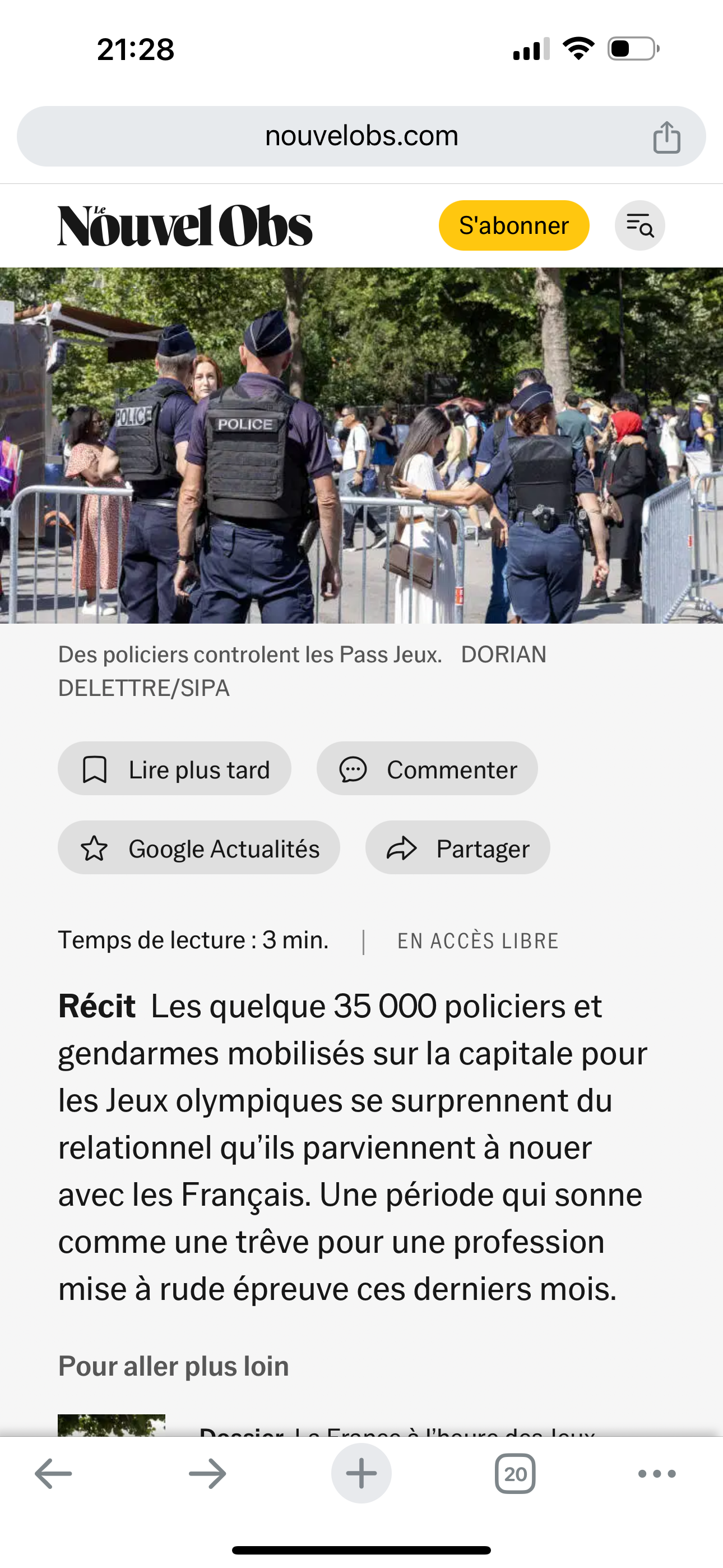Open the browser's three-dot menu

pyautogui.click(x=657, y=1474)
